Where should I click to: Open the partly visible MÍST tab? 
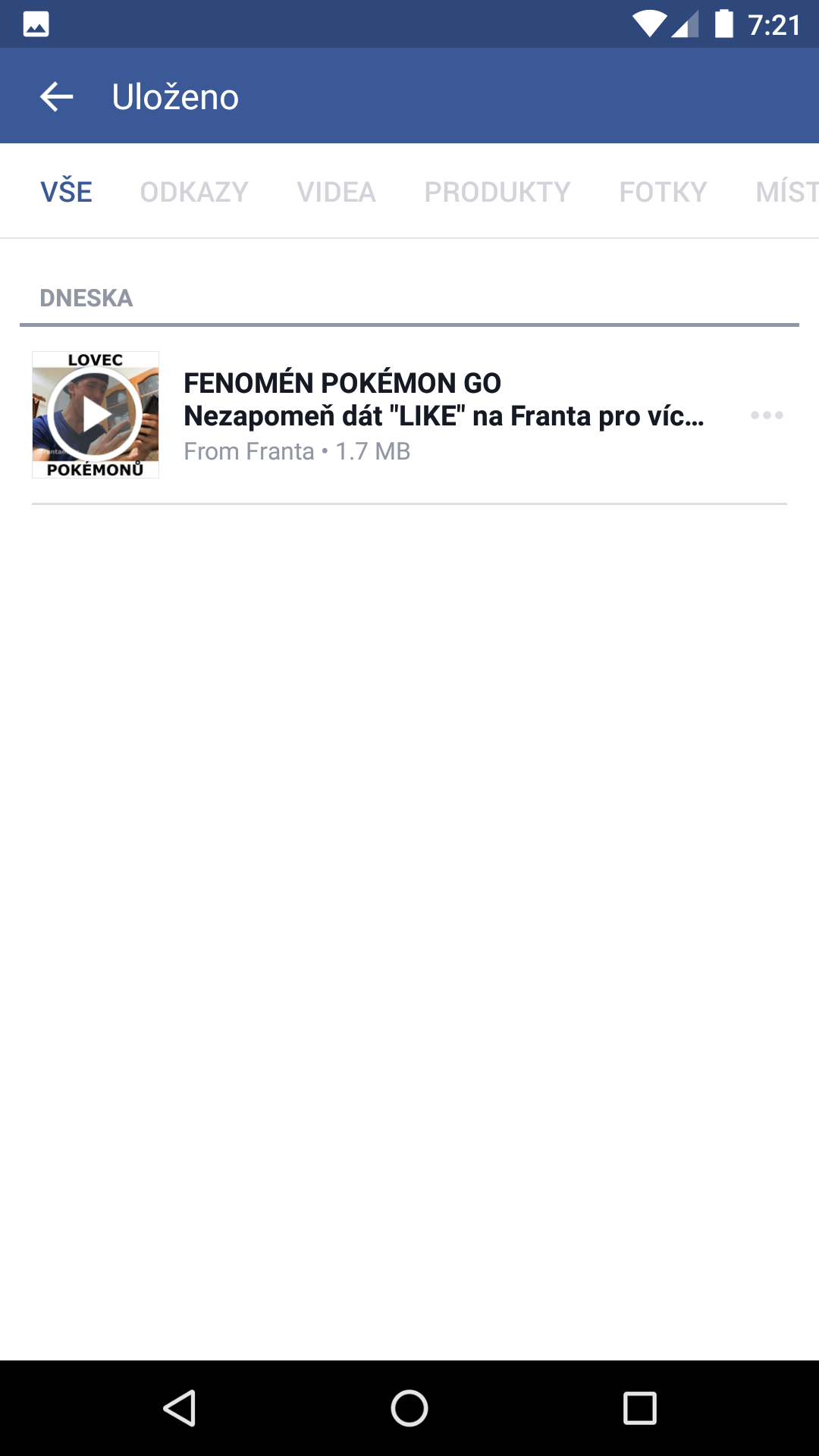pos(787,192)
